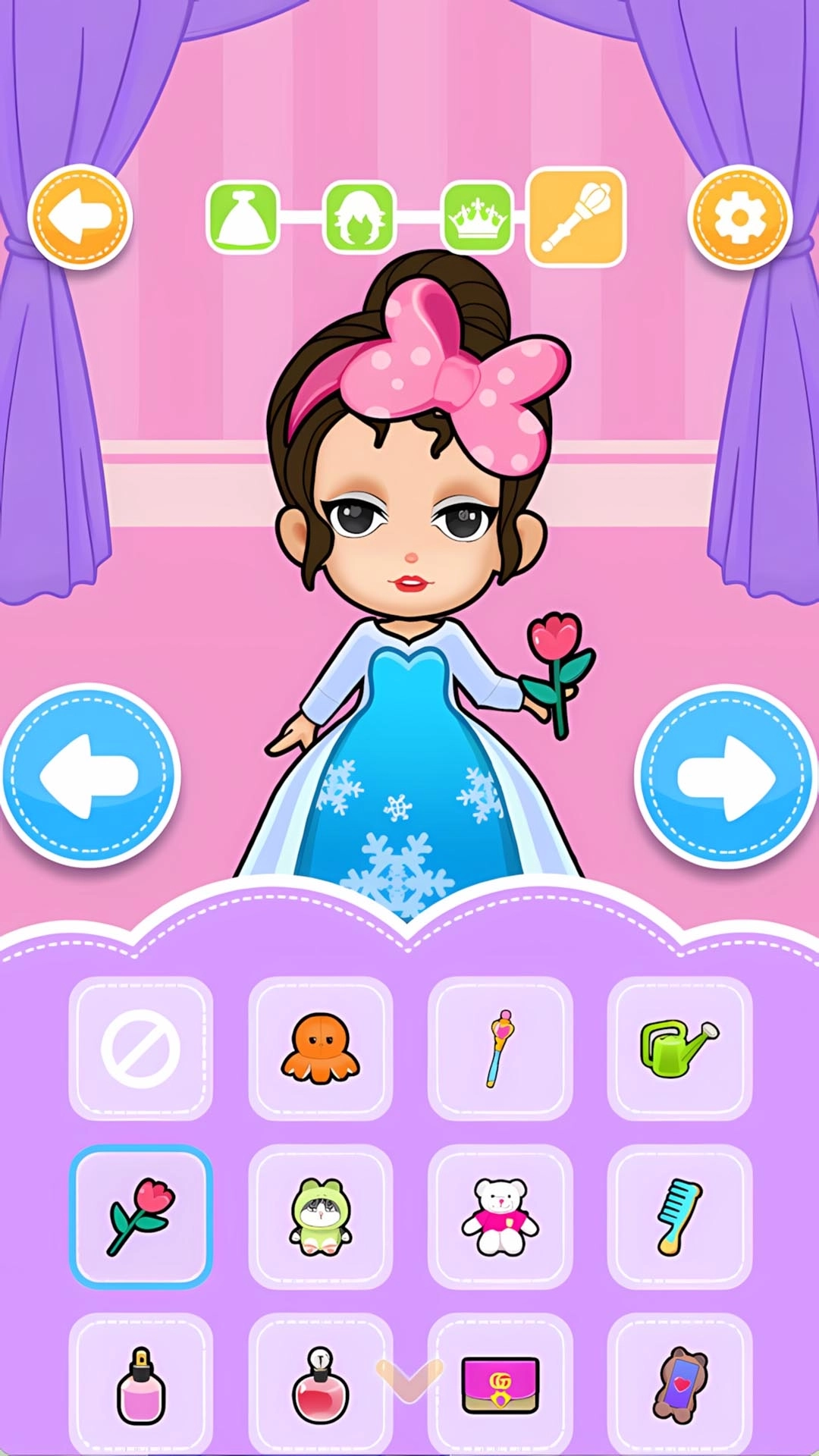Go back using the orange arrow button
The height and width of the screenshot is (1456, 819).
80,218
